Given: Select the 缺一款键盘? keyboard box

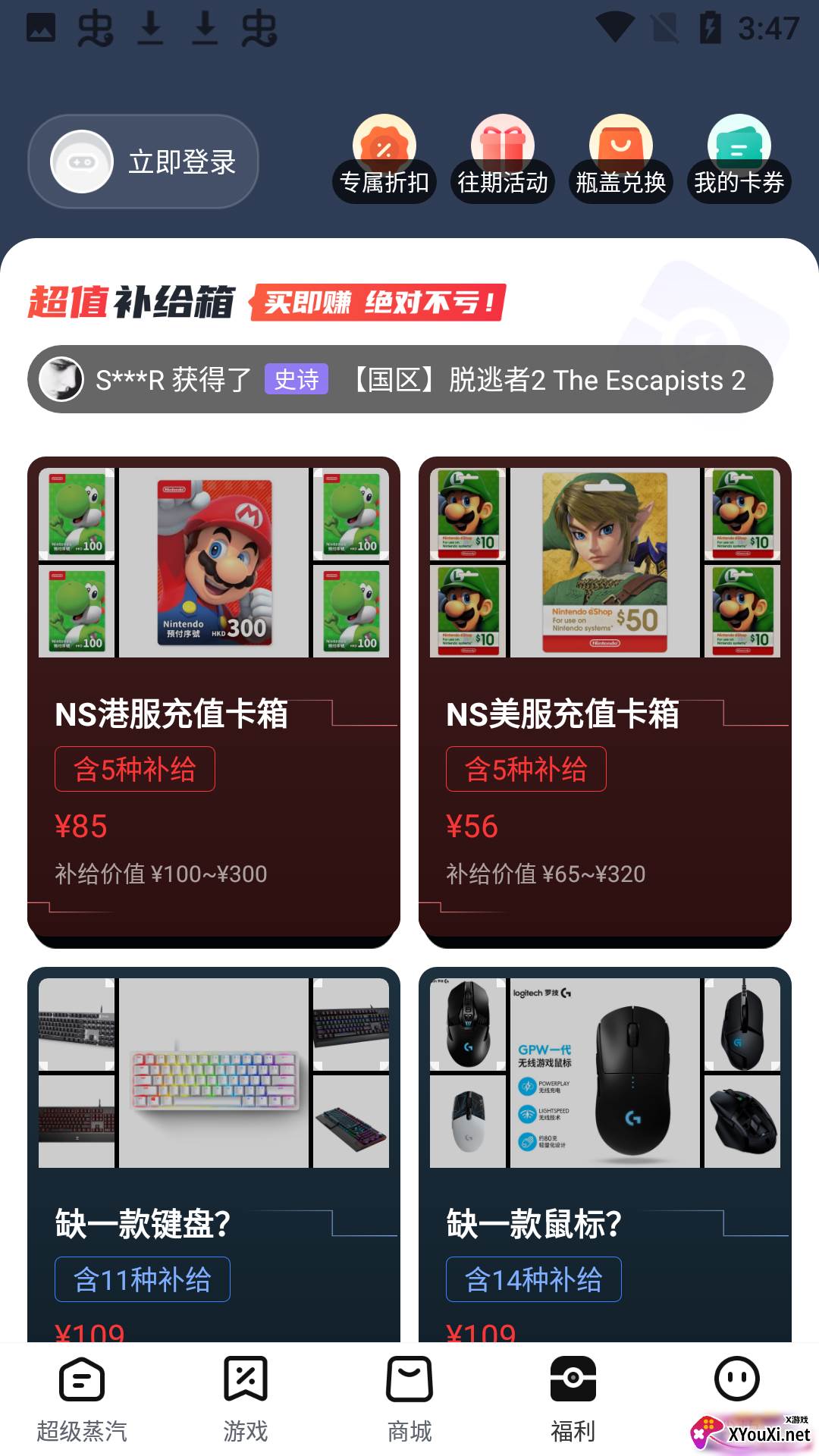Looking at the screenshot, I should pyautogui.click(x=214, y=1153).
